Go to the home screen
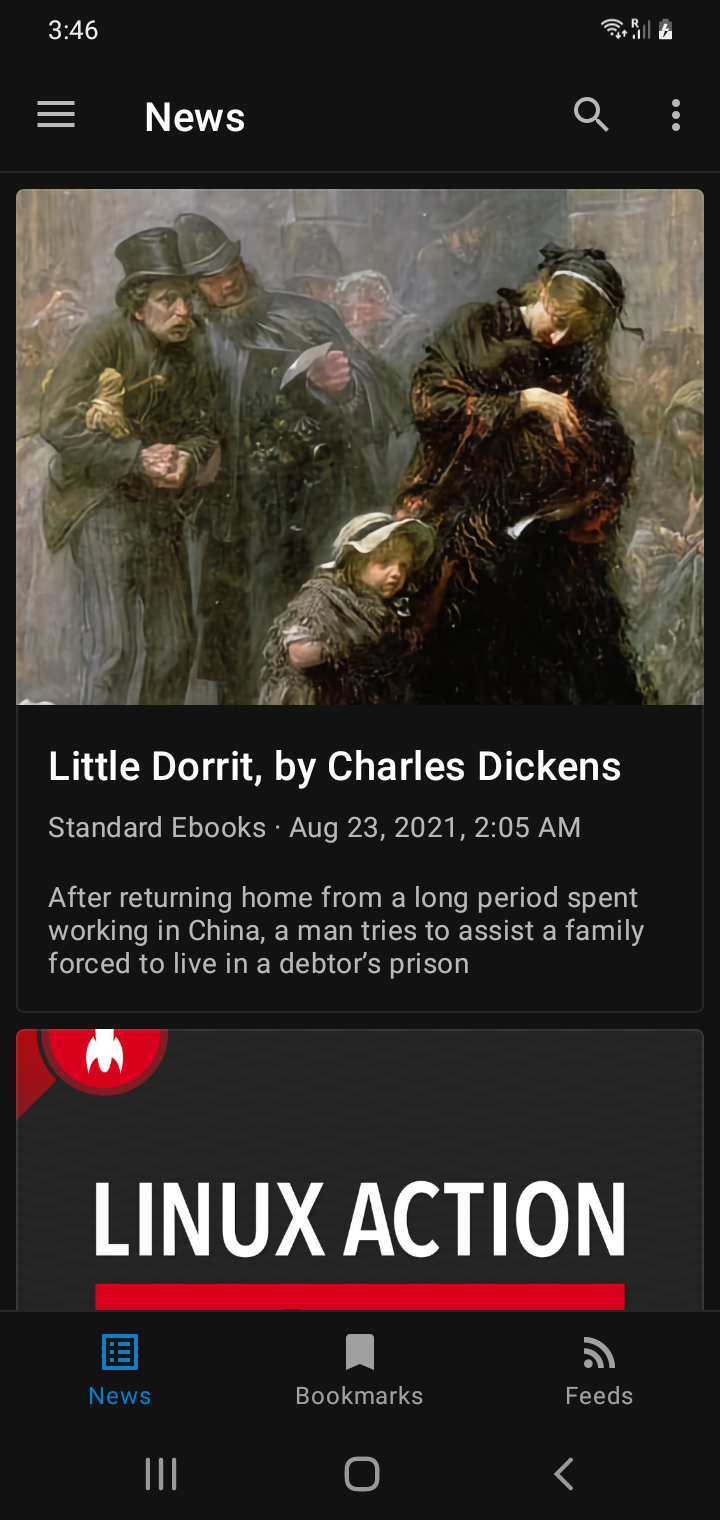The image size is (720, 1520). [361, 1473]
